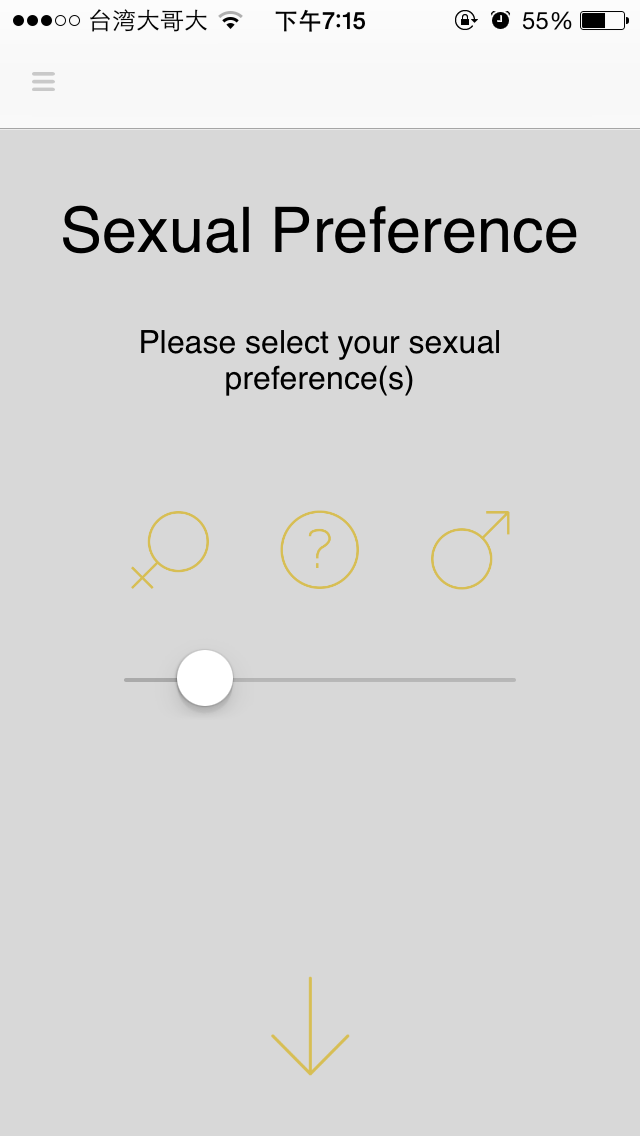Select the female symbol preference
640x1136 pixels.
170,550
